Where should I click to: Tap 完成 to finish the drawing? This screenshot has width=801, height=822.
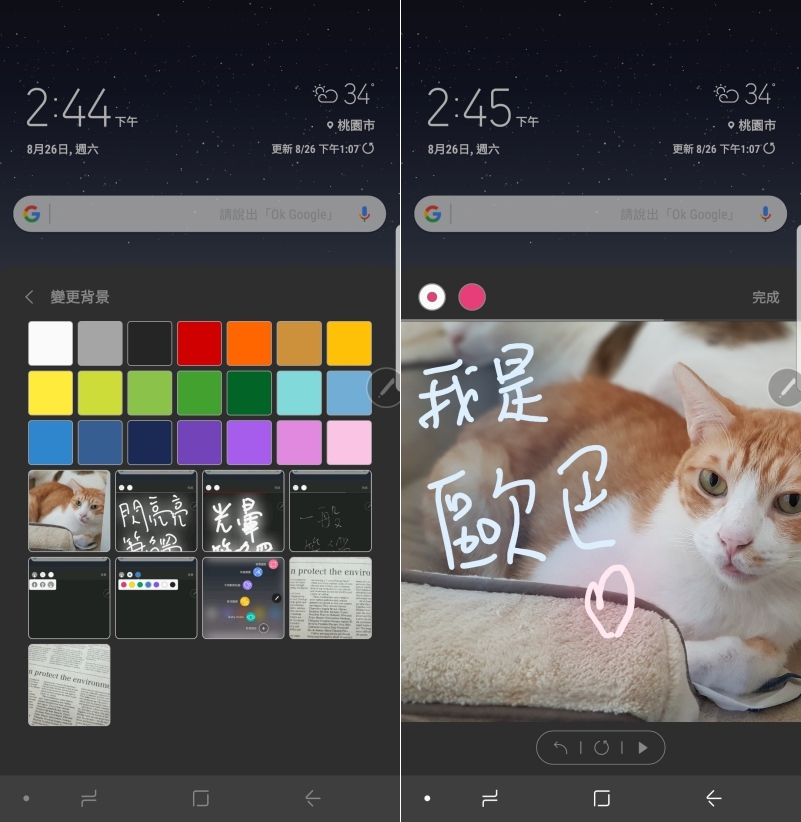(x=765, y=297)
